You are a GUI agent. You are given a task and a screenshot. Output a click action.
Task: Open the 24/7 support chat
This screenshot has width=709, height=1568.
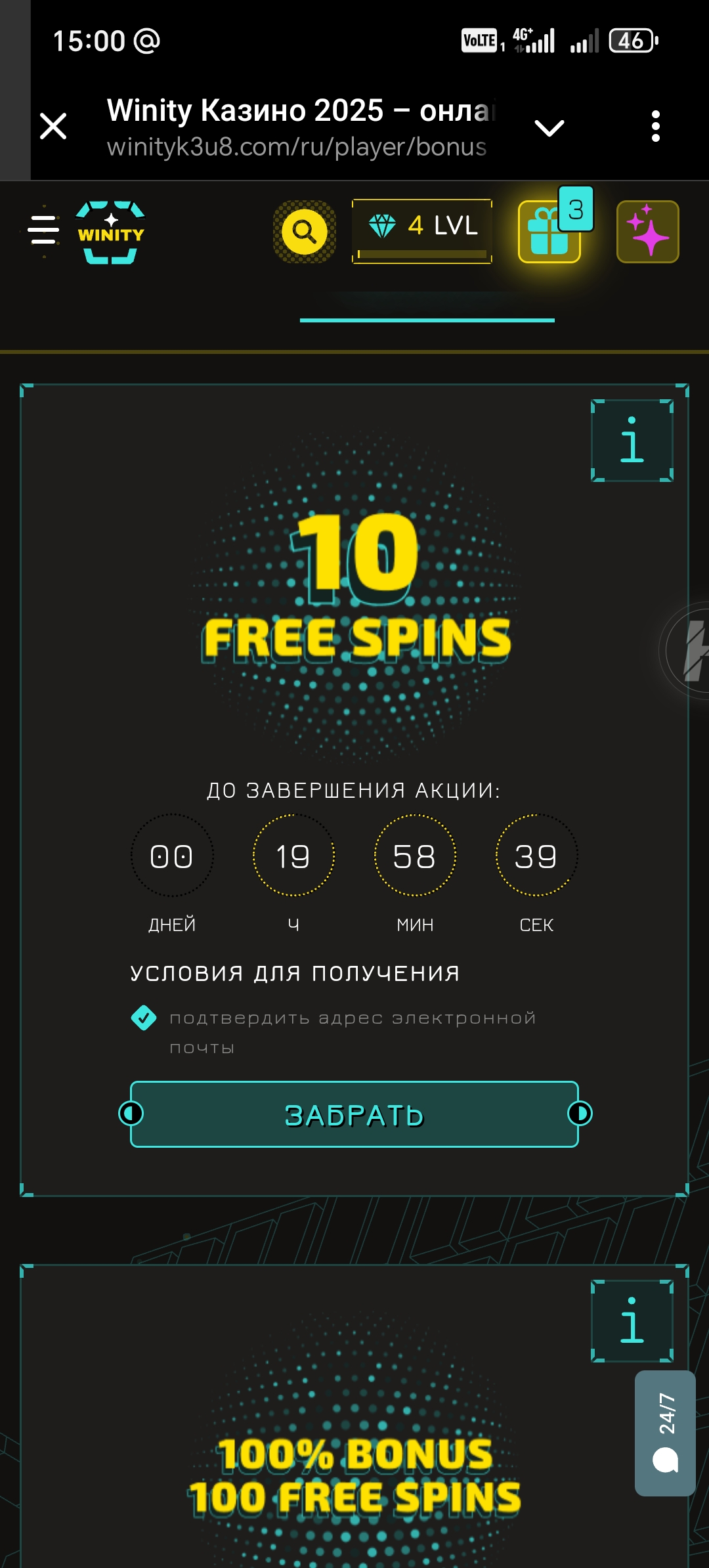(665, 1433)
